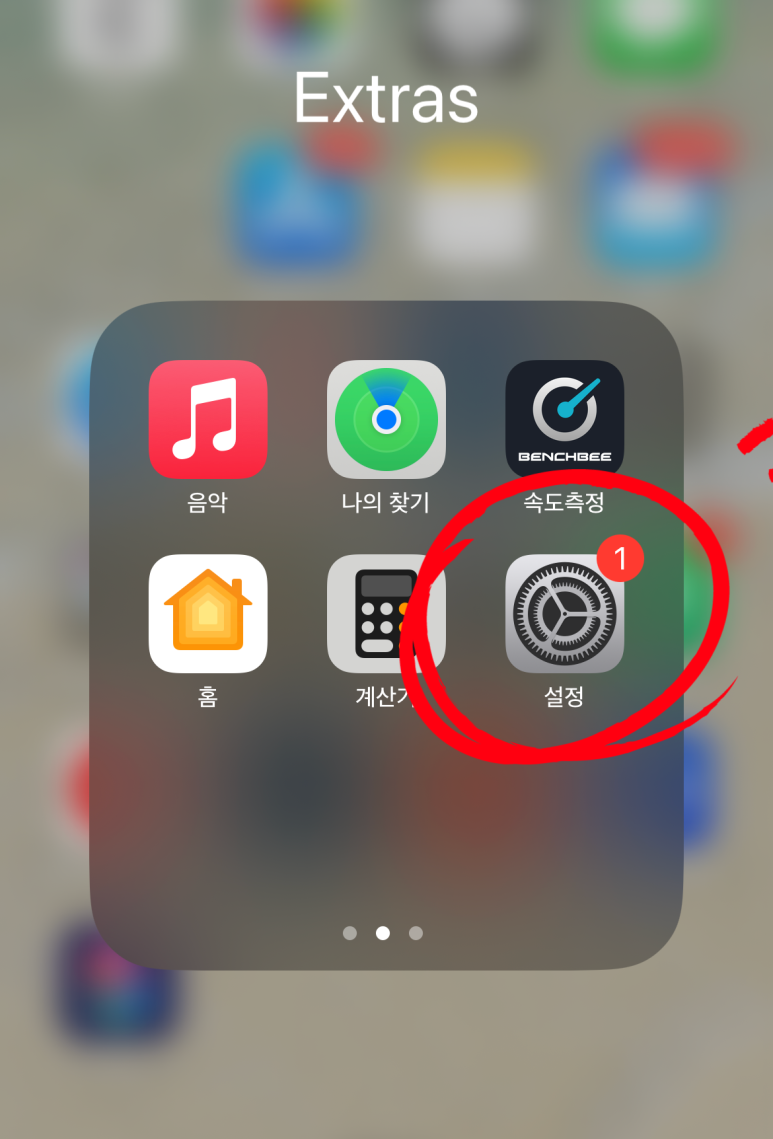Viewport: 773px width, 1139px height.
Task: Open 설정 (Settings) with badge
Action: (564, 613)
